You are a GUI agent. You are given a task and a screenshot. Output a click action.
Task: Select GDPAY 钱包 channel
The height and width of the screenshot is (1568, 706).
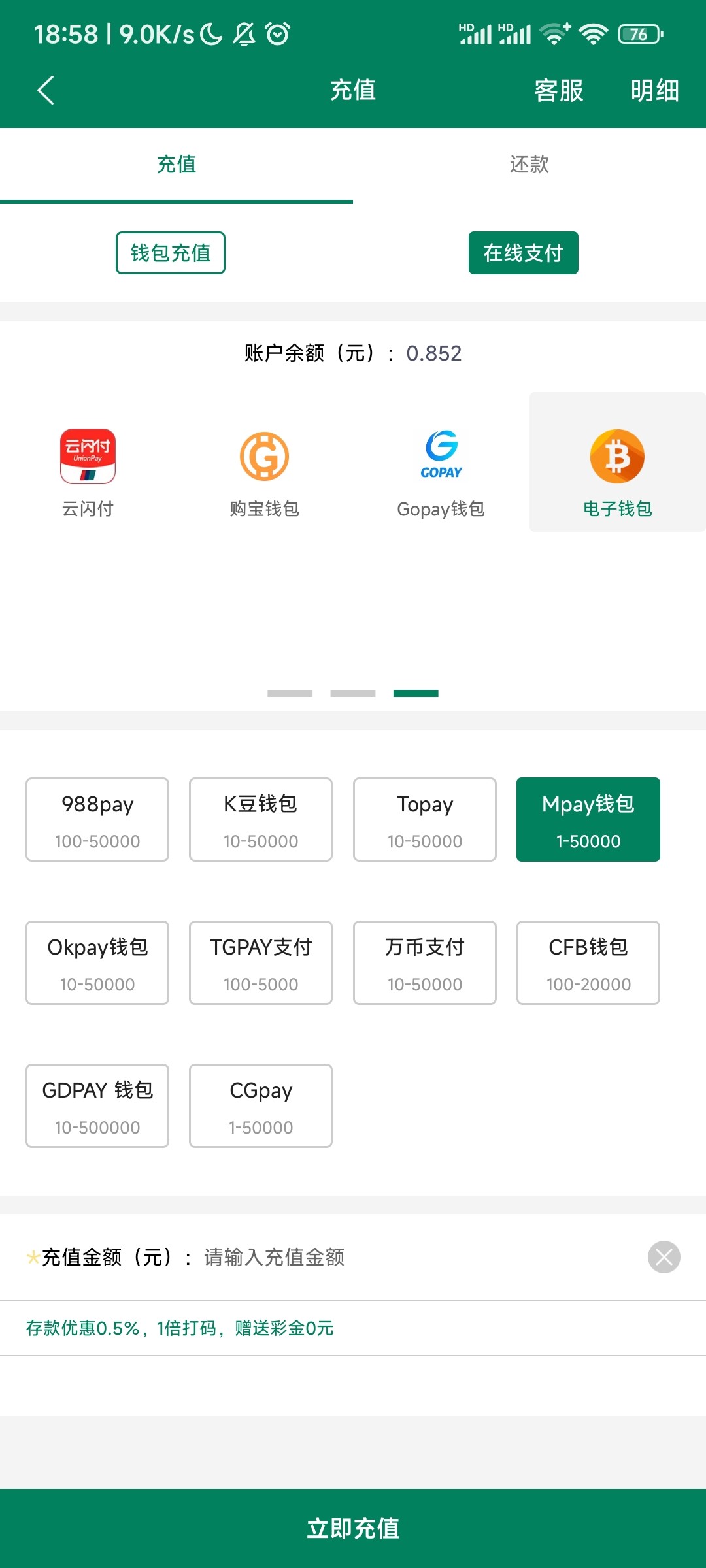97,1105
